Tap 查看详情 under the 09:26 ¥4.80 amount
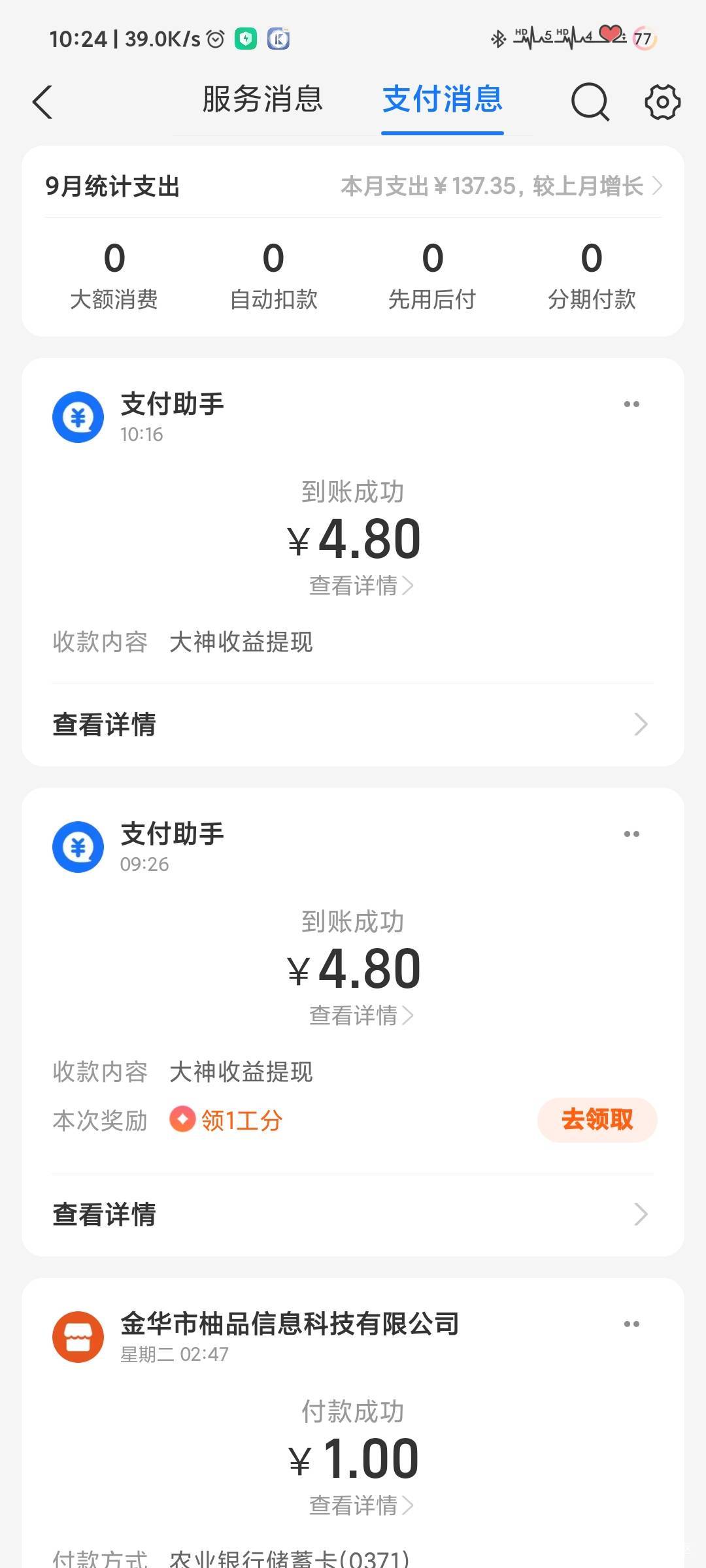Viewport: 706px width, 1568px height. tap(361, 1015)
